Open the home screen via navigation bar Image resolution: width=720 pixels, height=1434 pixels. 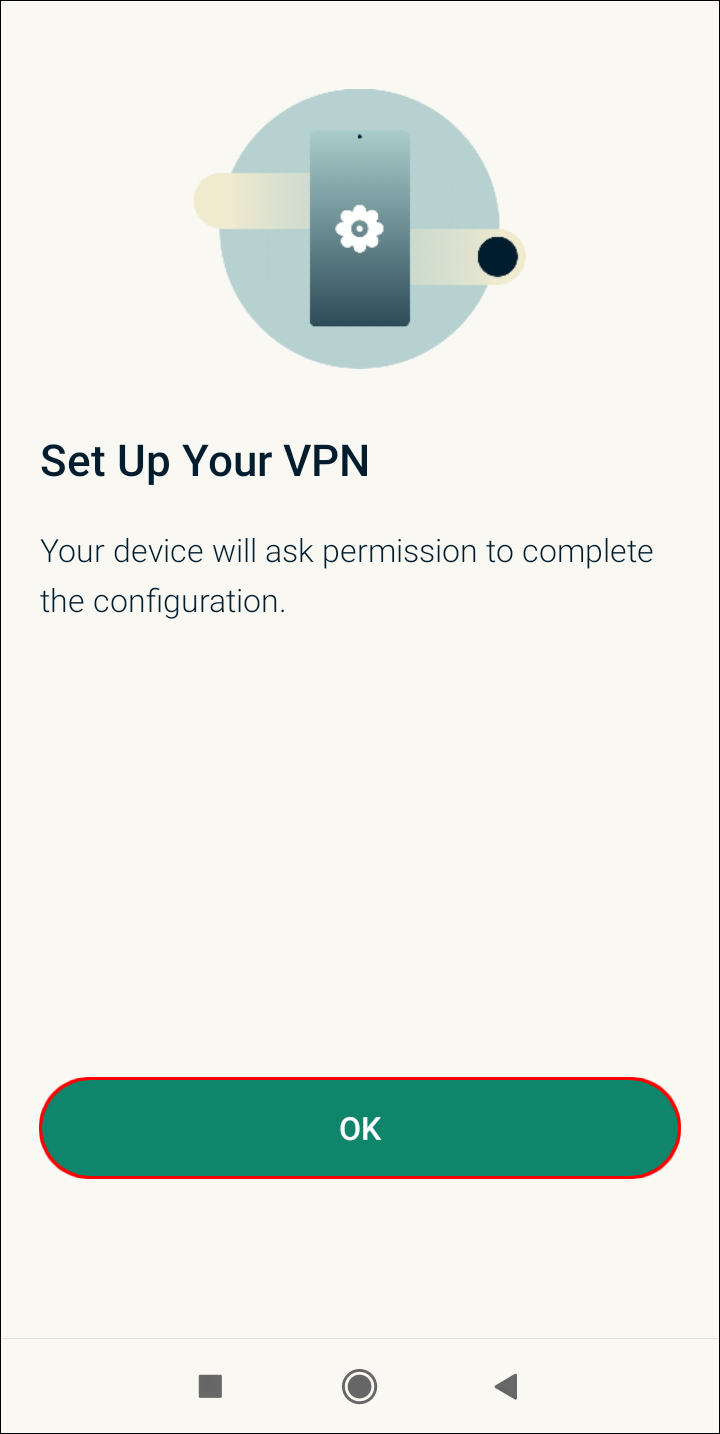(x=359, y=1386)
